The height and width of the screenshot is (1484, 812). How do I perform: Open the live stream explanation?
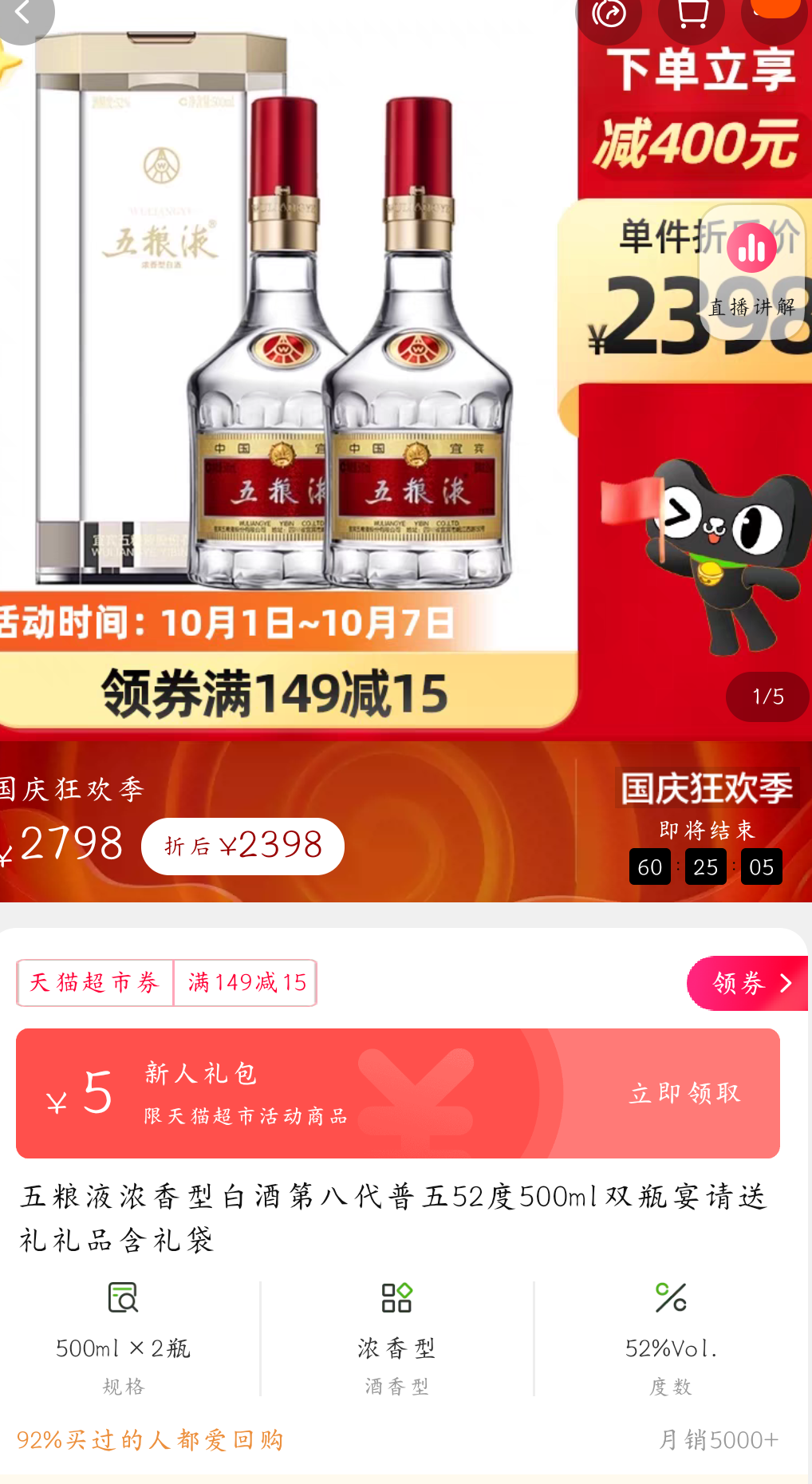point(751,271)
